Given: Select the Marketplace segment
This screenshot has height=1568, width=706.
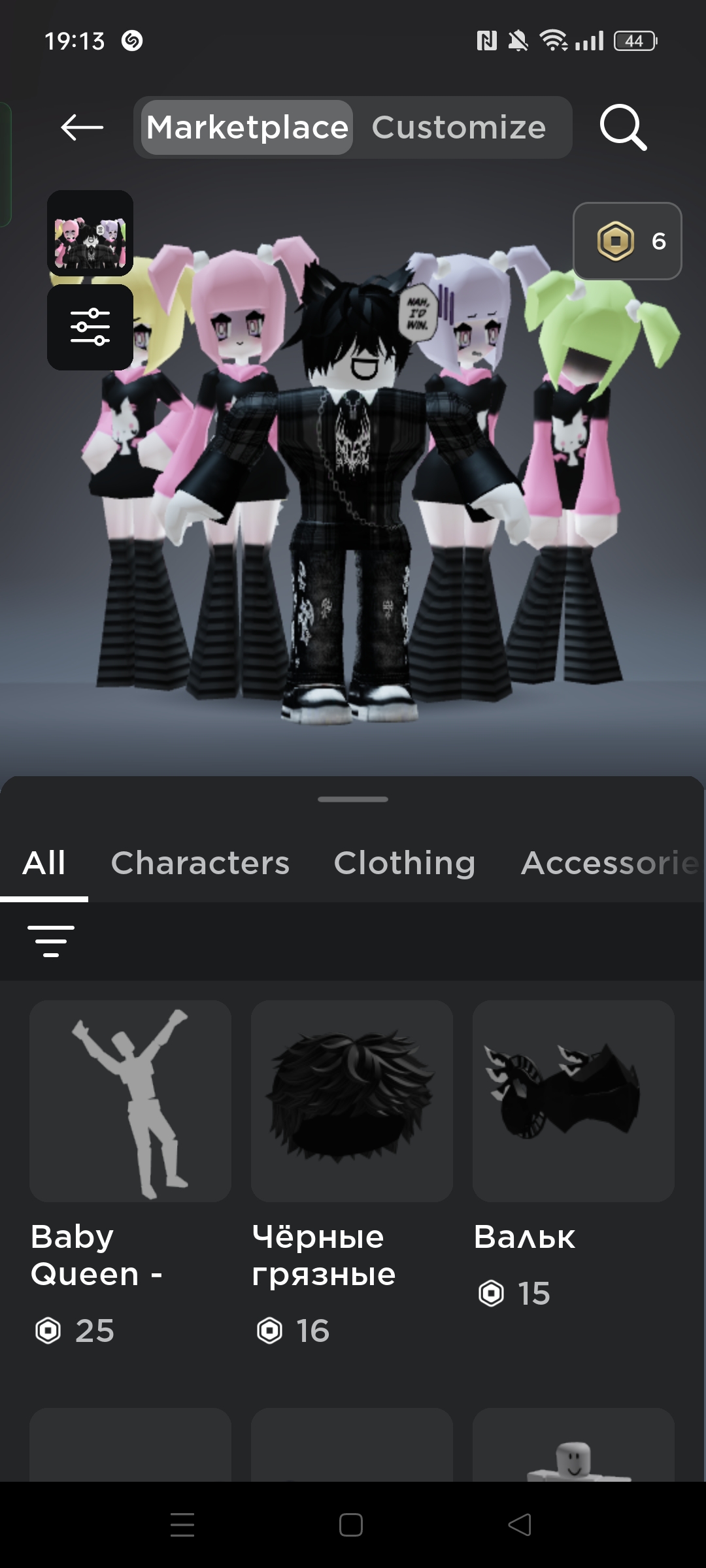Looking at the screenshot, I should [x=247, y=127].
